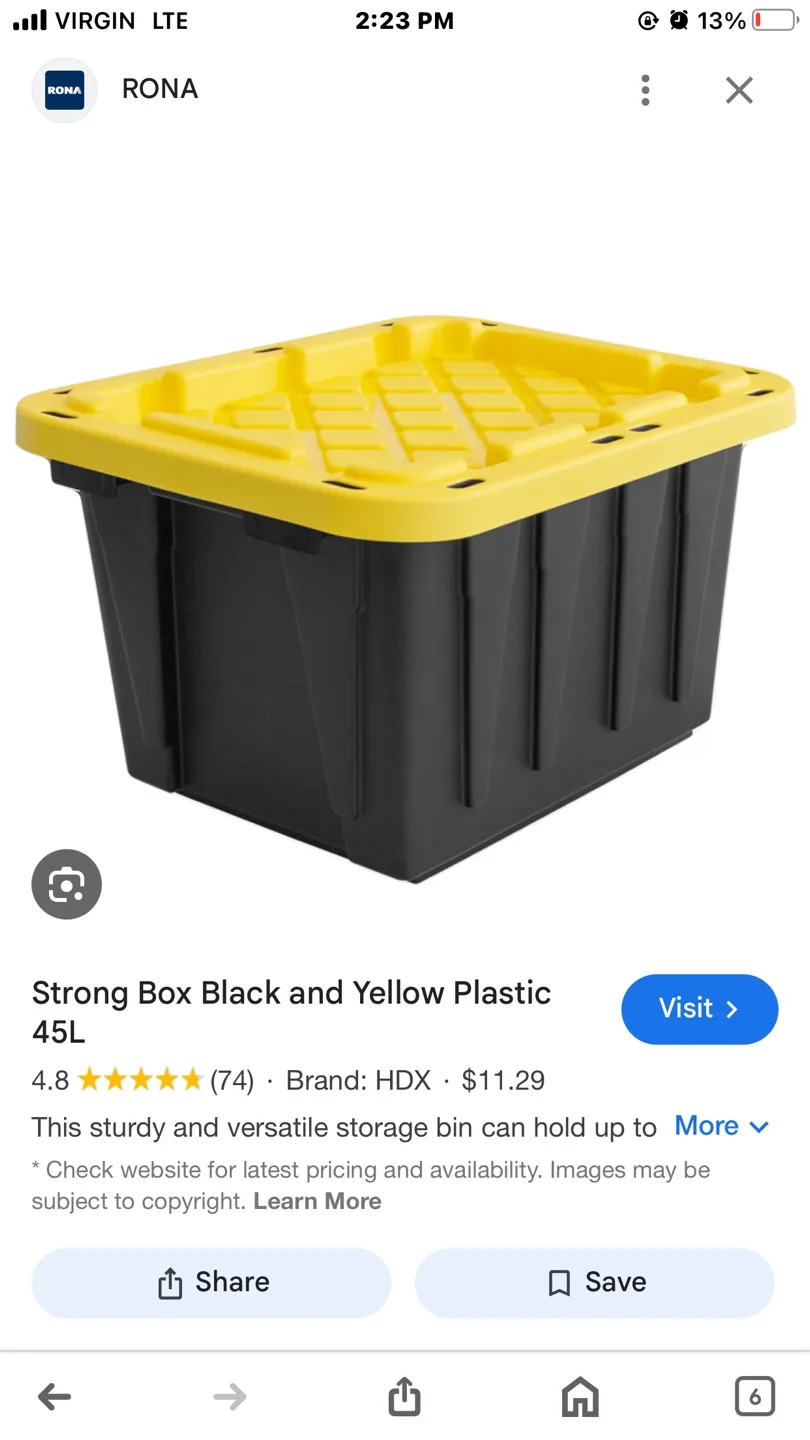Go to the browser home page

[x=580, y=1396]
